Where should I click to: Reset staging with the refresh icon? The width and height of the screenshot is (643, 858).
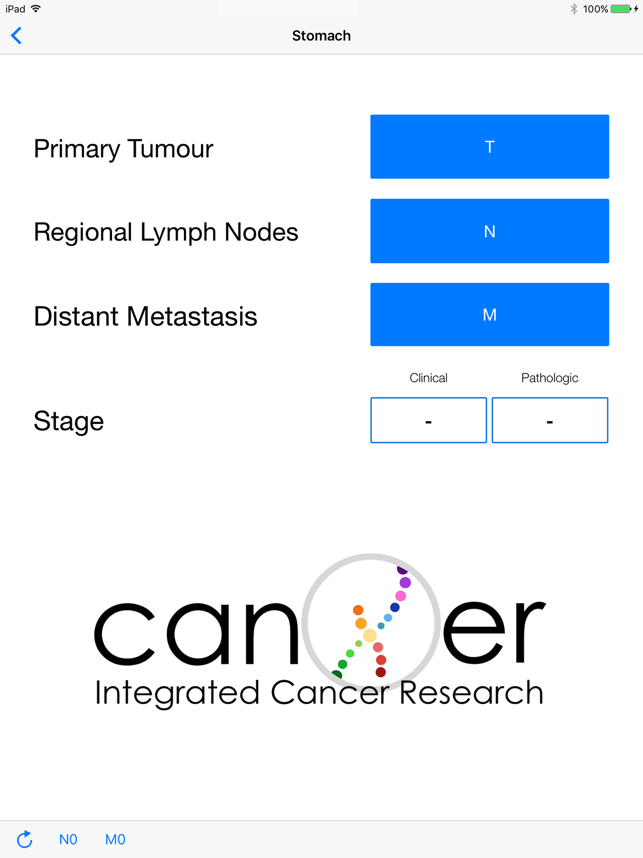click(25, 839)
